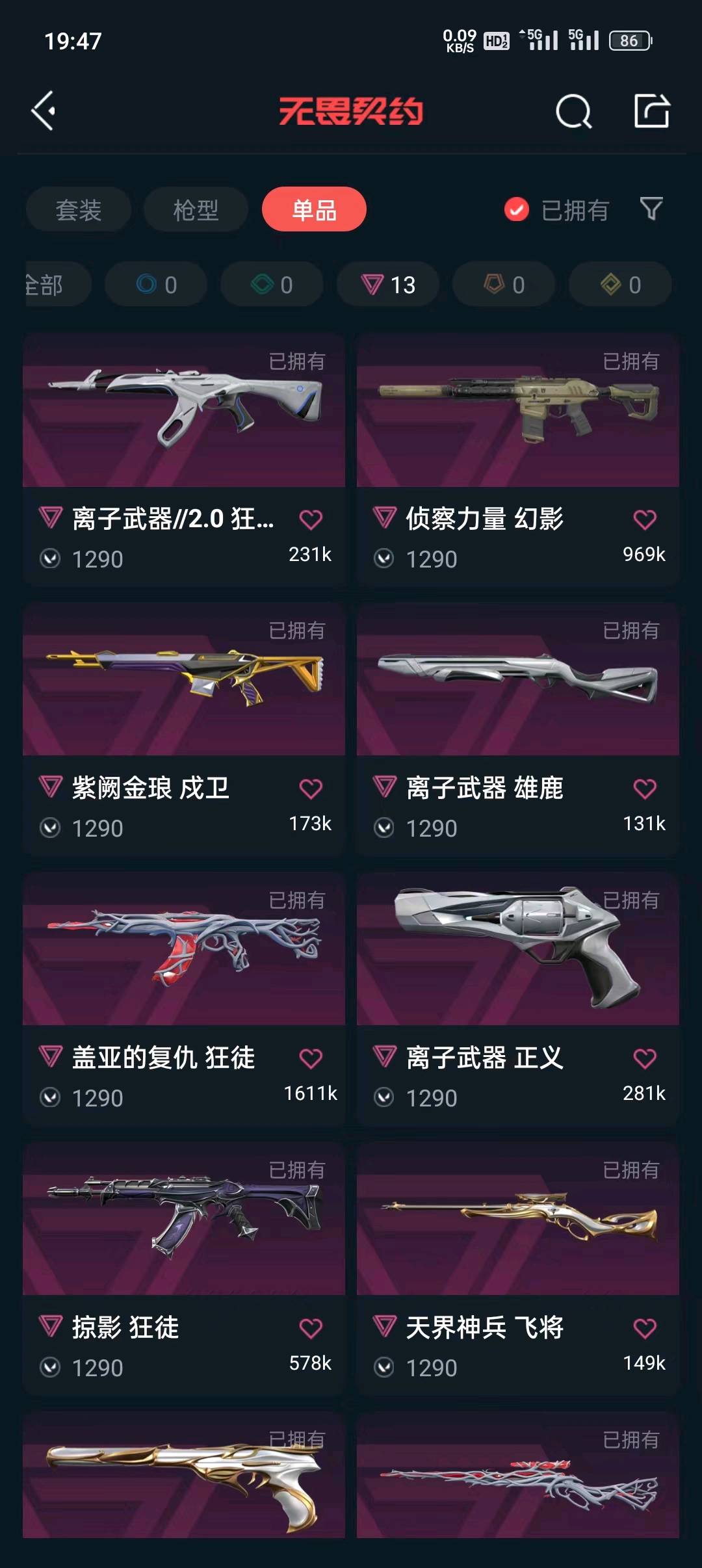Like the 天界神兵 飞将 skin
The width and height of the screenshot is (702, 1568).
[645, 1328]
